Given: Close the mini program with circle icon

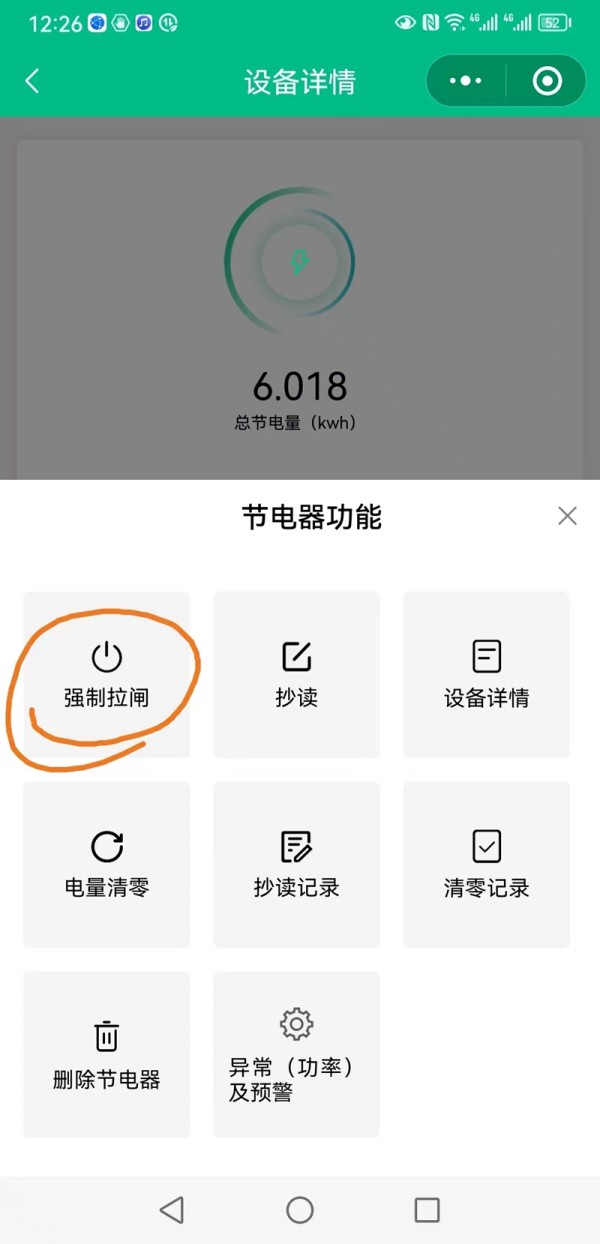Looking at the screenshot, I should pyautogui.click(x=547, y=81).
